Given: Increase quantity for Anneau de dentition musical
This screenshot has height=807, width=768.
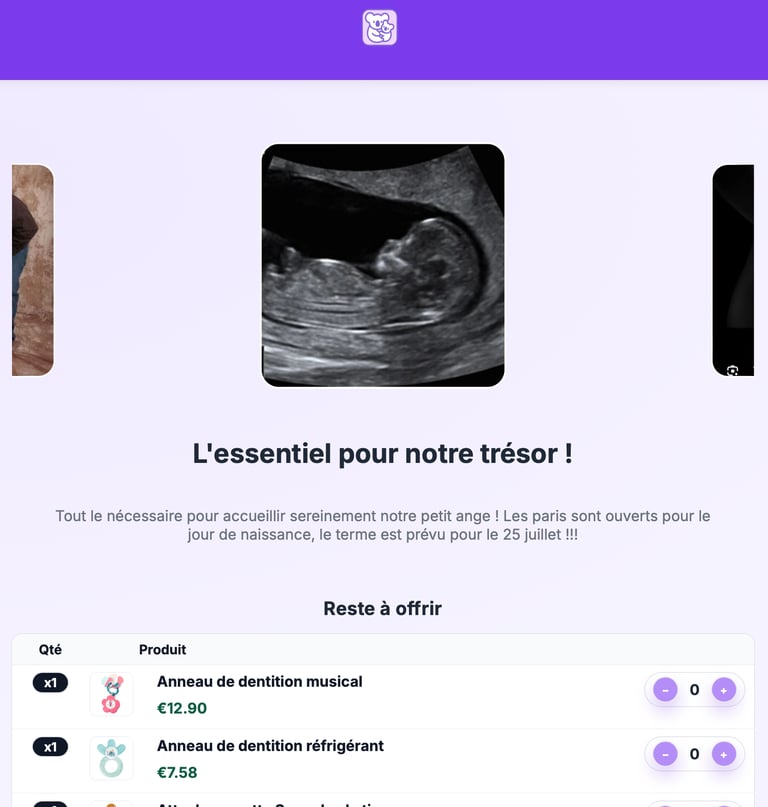Looking at the screenshot, I should pos(724,690).
